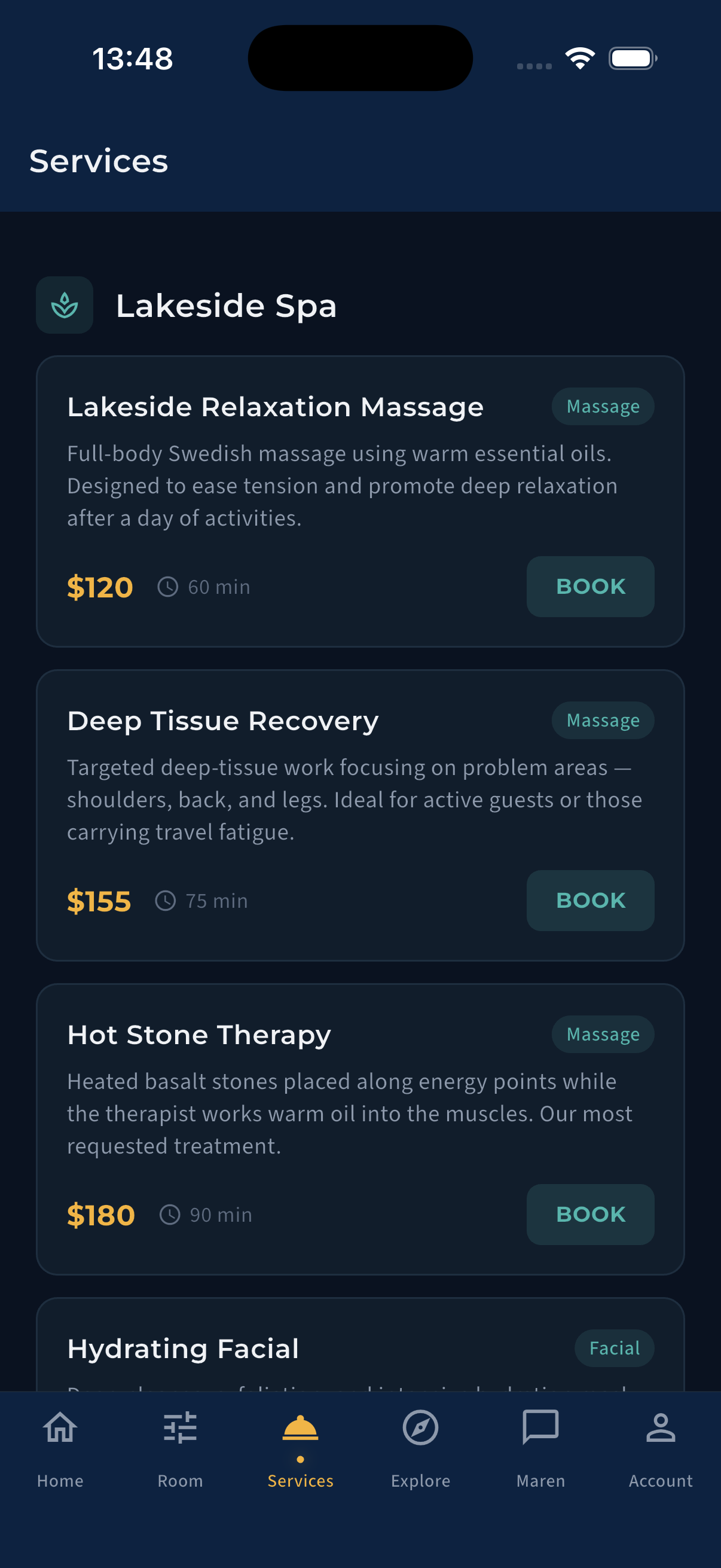Select the Services tab
This screenshot has height=1568, width=721.
[x=300, y=1448]
